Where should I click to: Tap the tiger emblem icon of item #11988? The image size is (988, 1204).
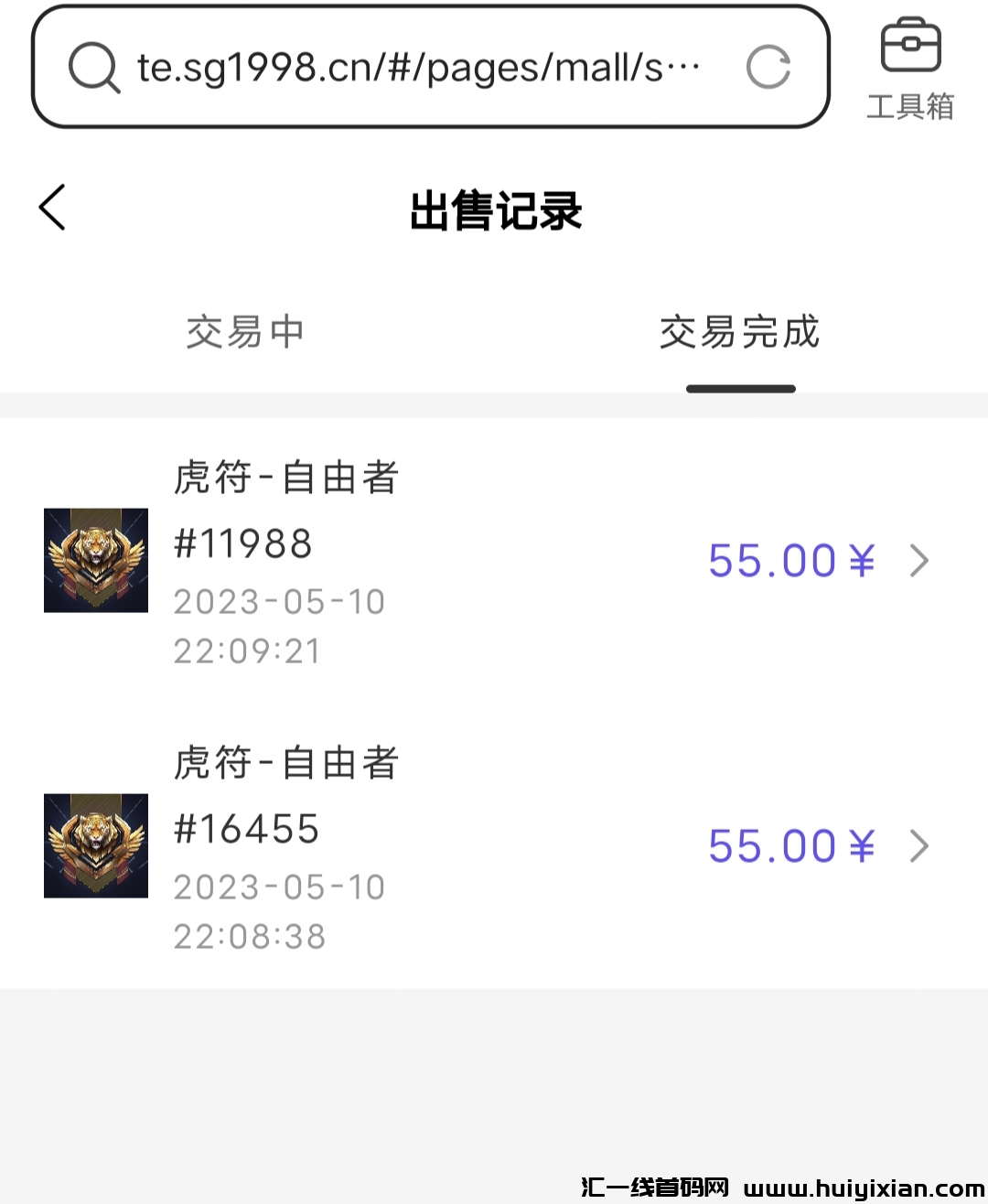coord(95,560)
